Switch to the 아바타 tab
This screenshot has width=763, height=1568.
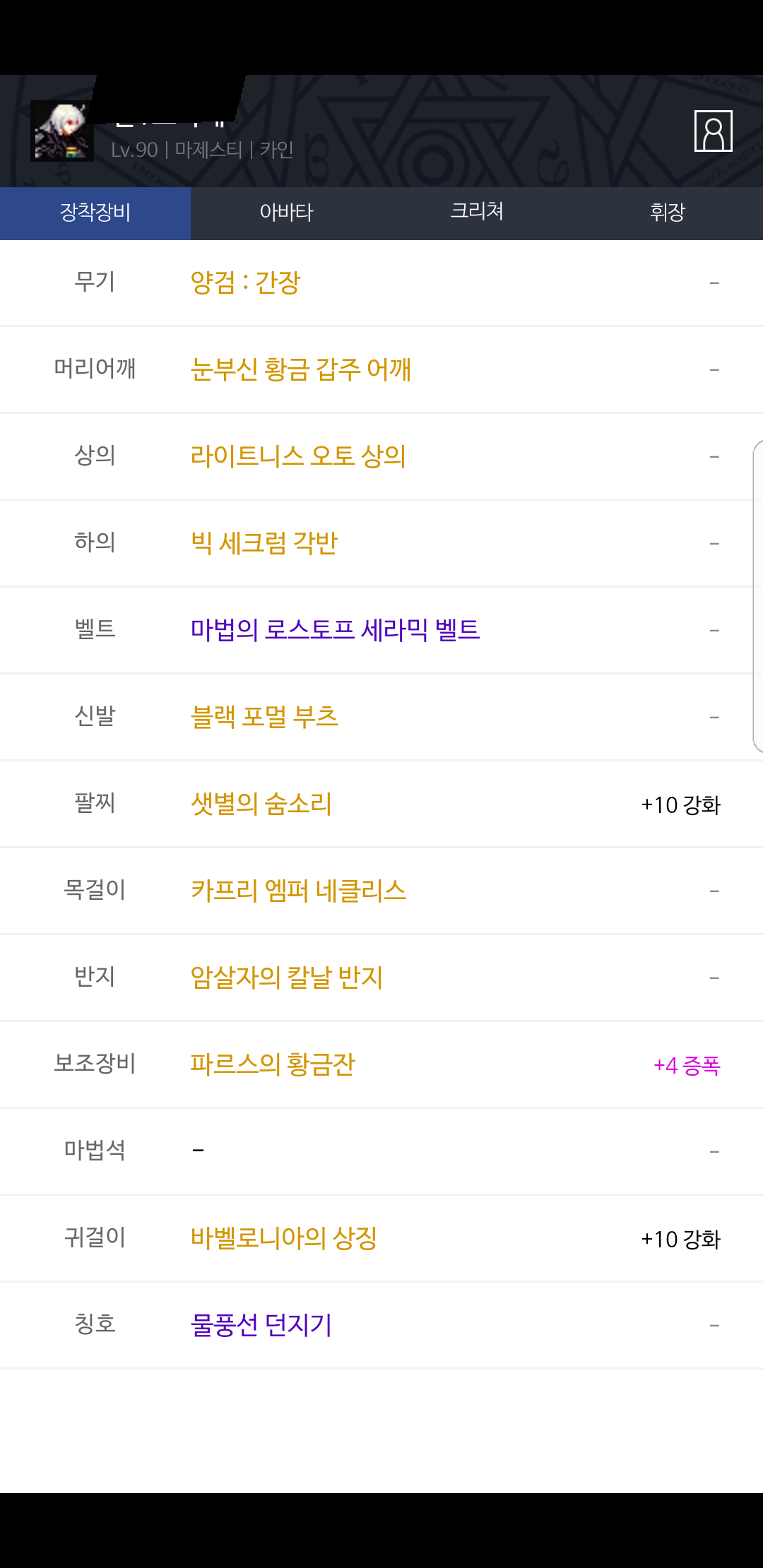(286, 213)
